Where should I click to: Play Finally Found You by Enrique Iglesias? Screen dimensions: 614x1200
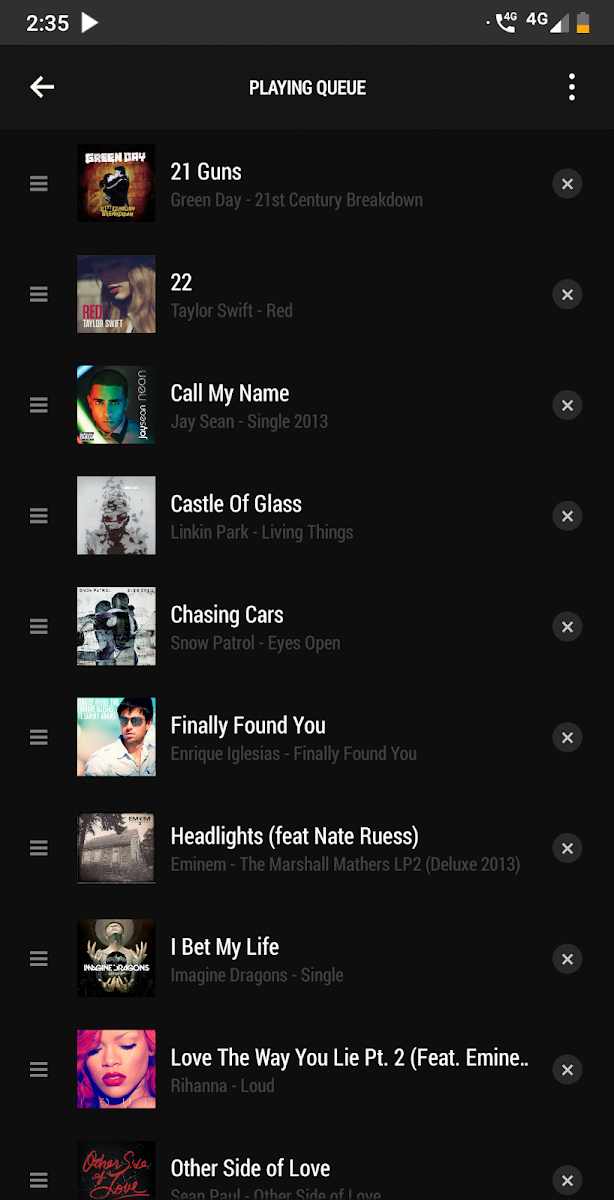[x=307, y=738]
